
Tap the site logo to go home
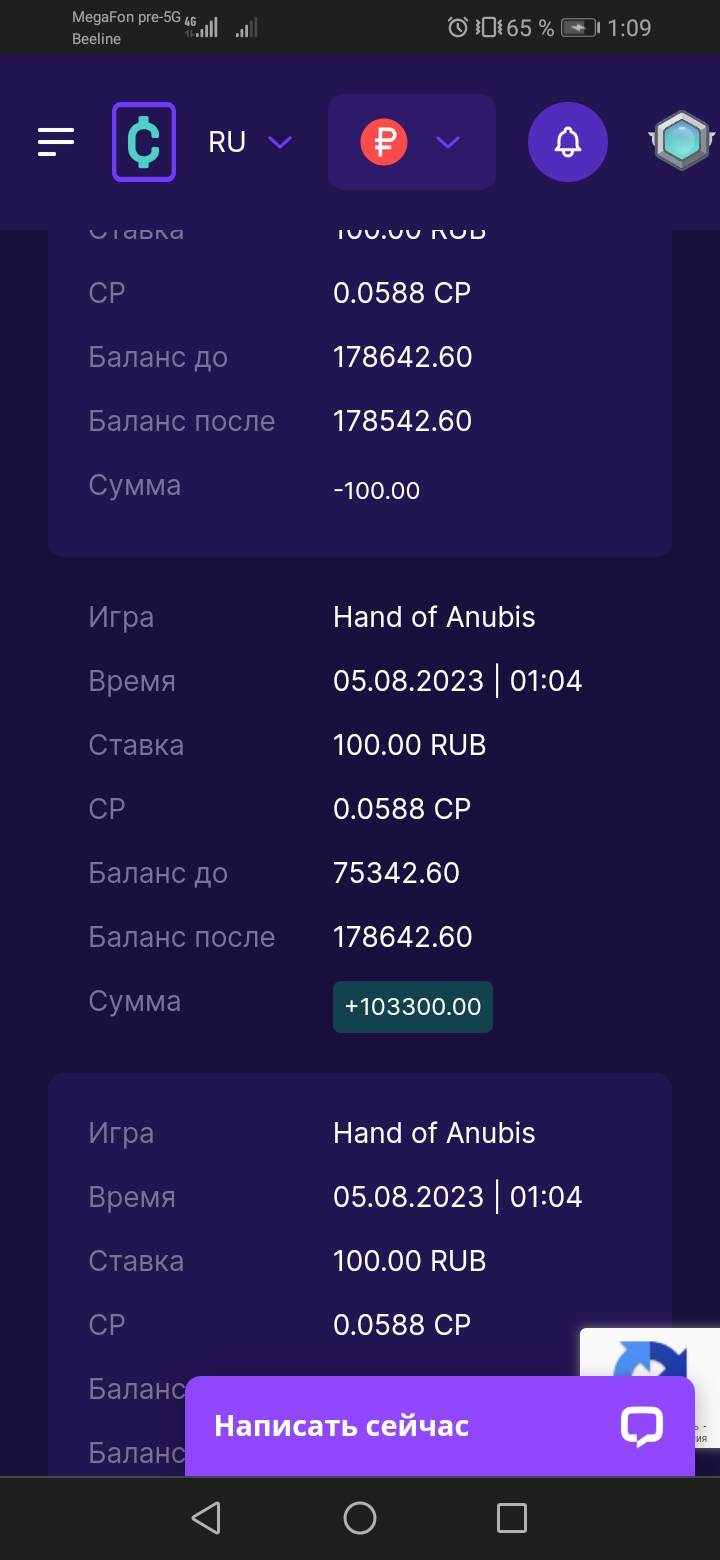click(144, 142)
